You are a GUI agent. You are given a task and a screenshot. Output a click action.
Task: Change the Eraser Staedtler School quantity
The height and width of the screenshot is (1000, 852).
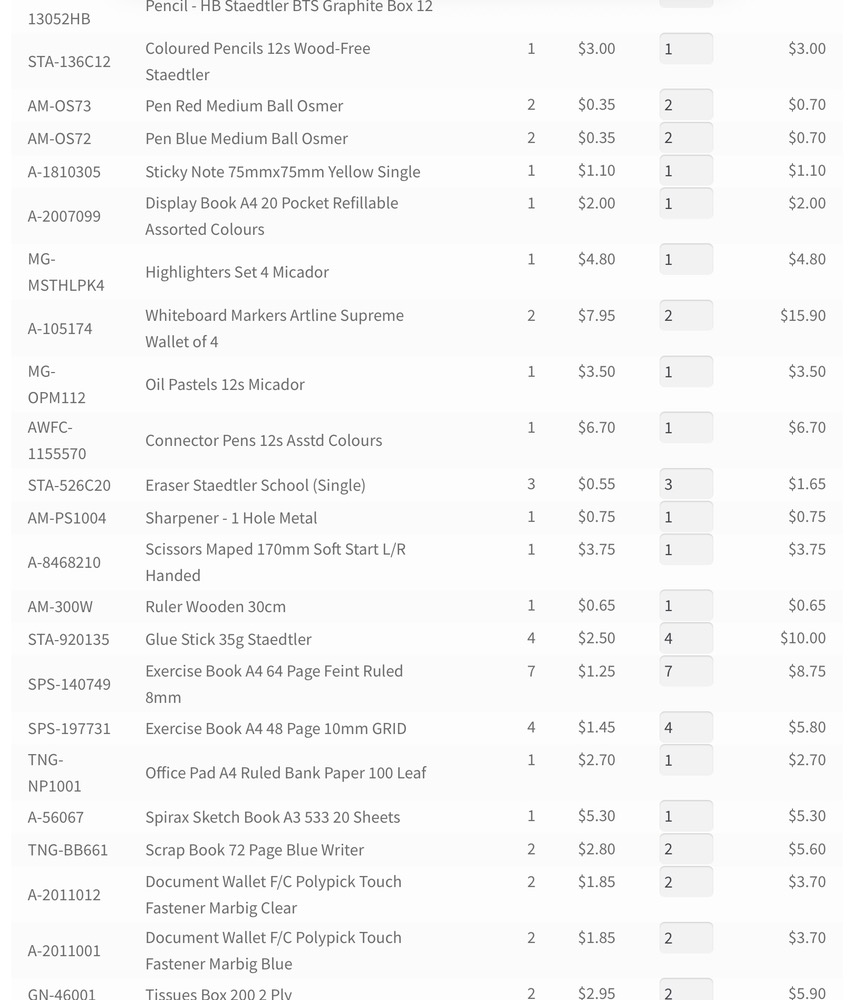click(x=685, y=485)
